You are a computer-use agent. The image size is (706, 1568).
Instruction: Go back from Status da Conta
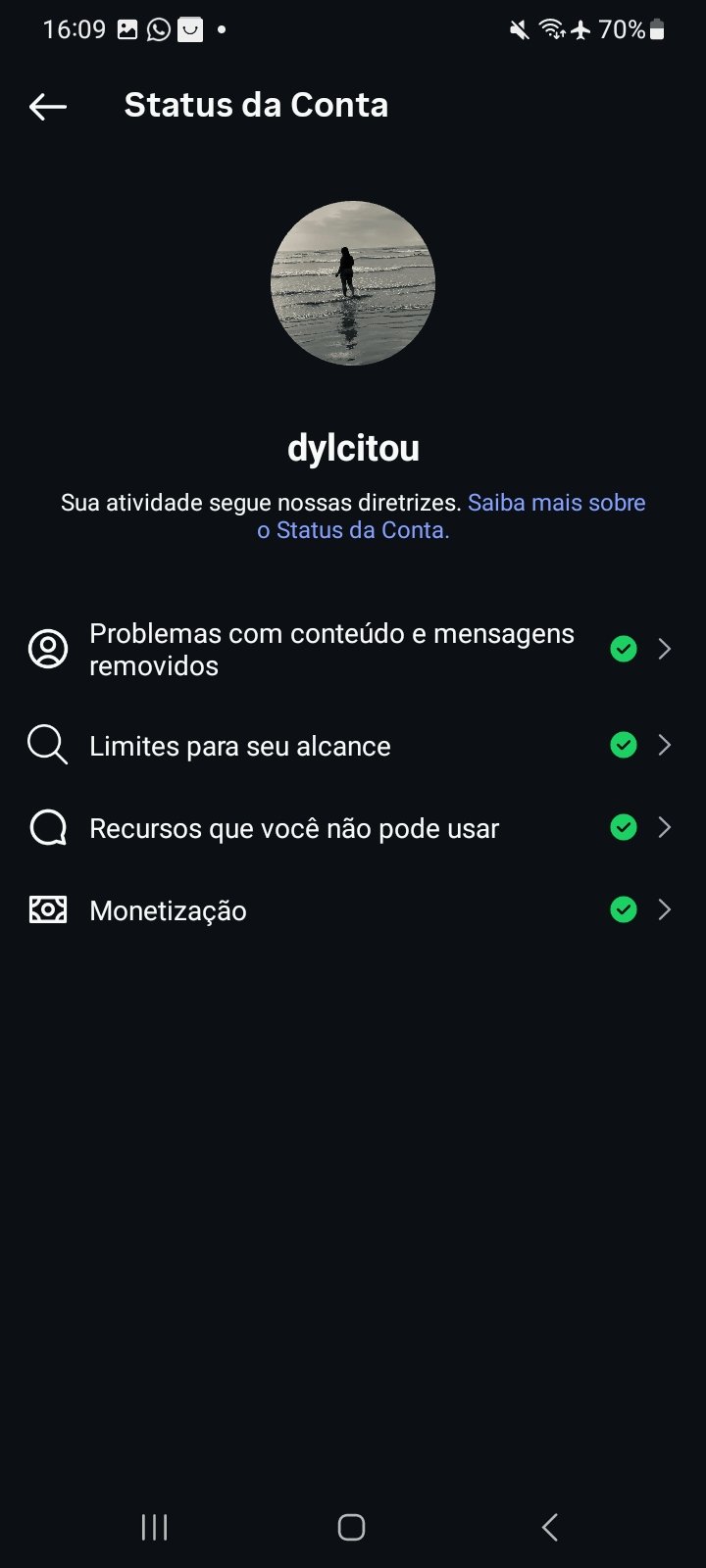click(48, 106)
